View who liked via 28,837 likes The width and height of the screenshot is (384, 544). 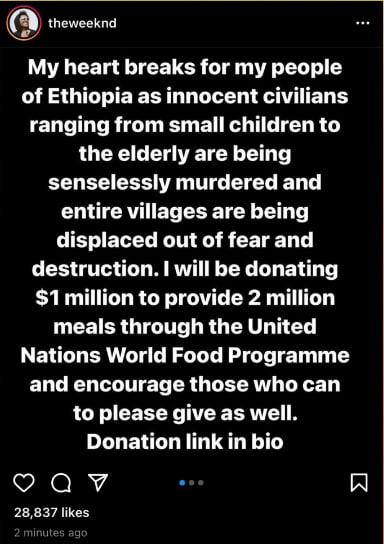[x=52, y=512]
